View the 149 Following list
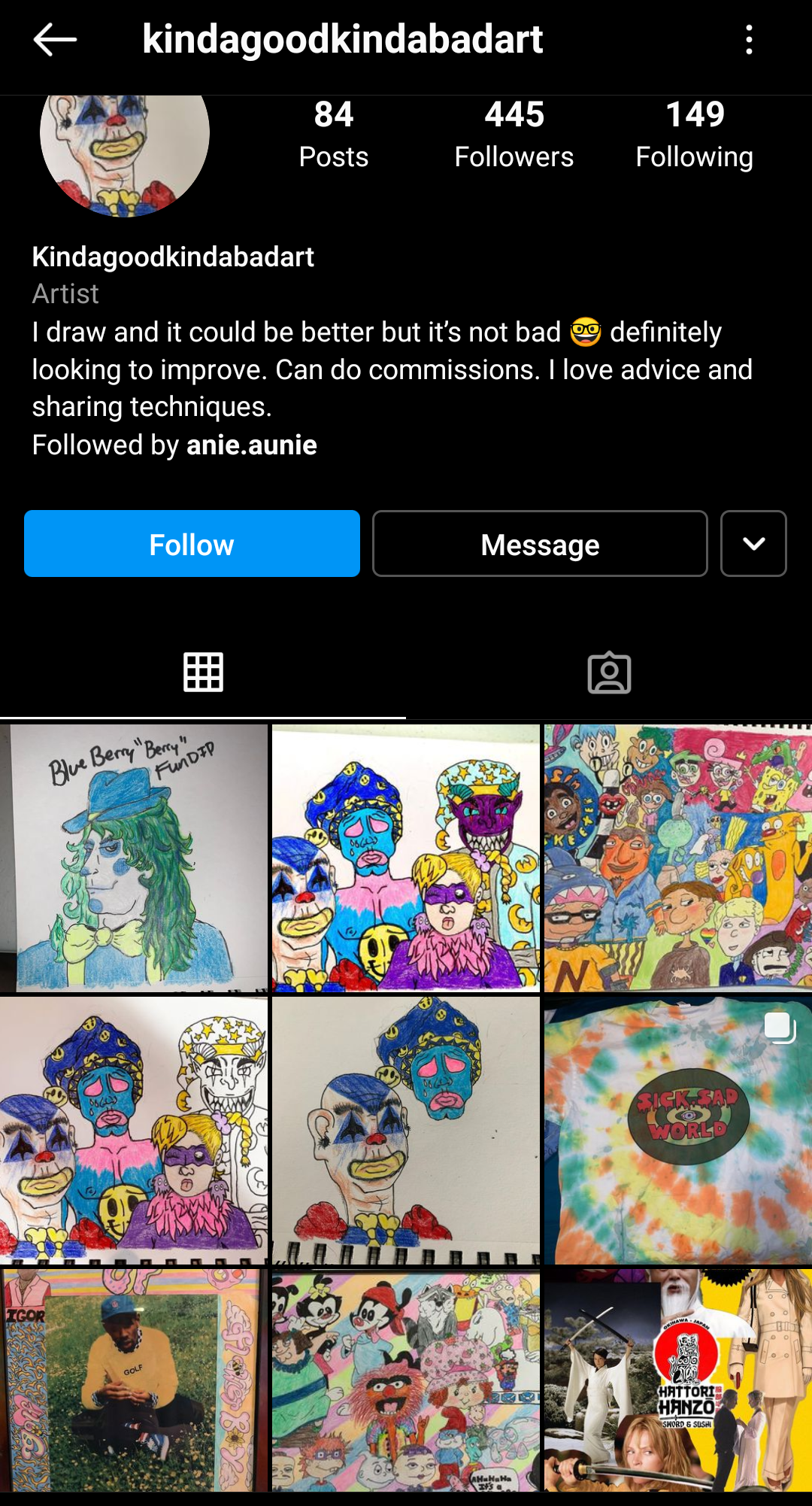The width and height of the screenshot is (812, 1506). [695, 135]
